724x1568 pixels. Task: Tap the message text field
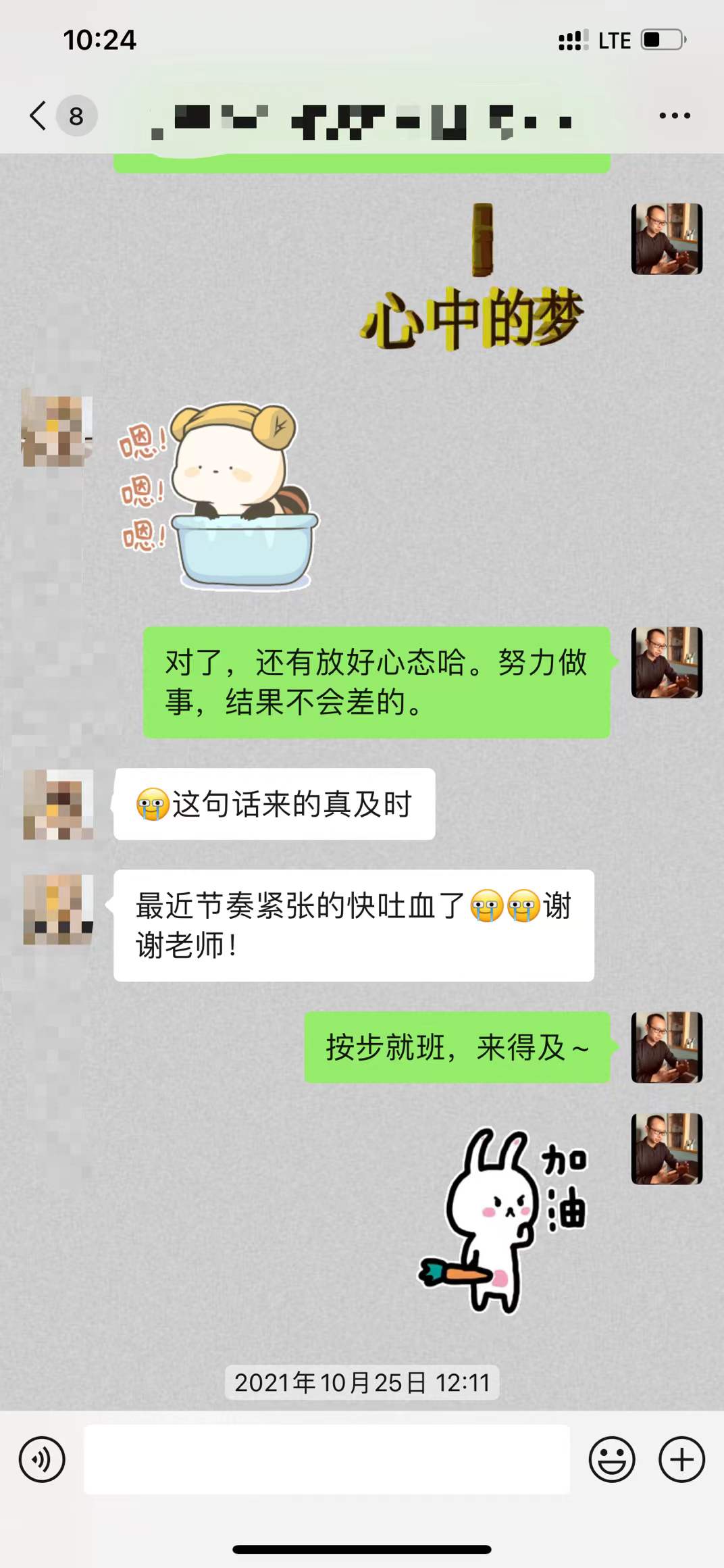click(x=326, y=1459)
